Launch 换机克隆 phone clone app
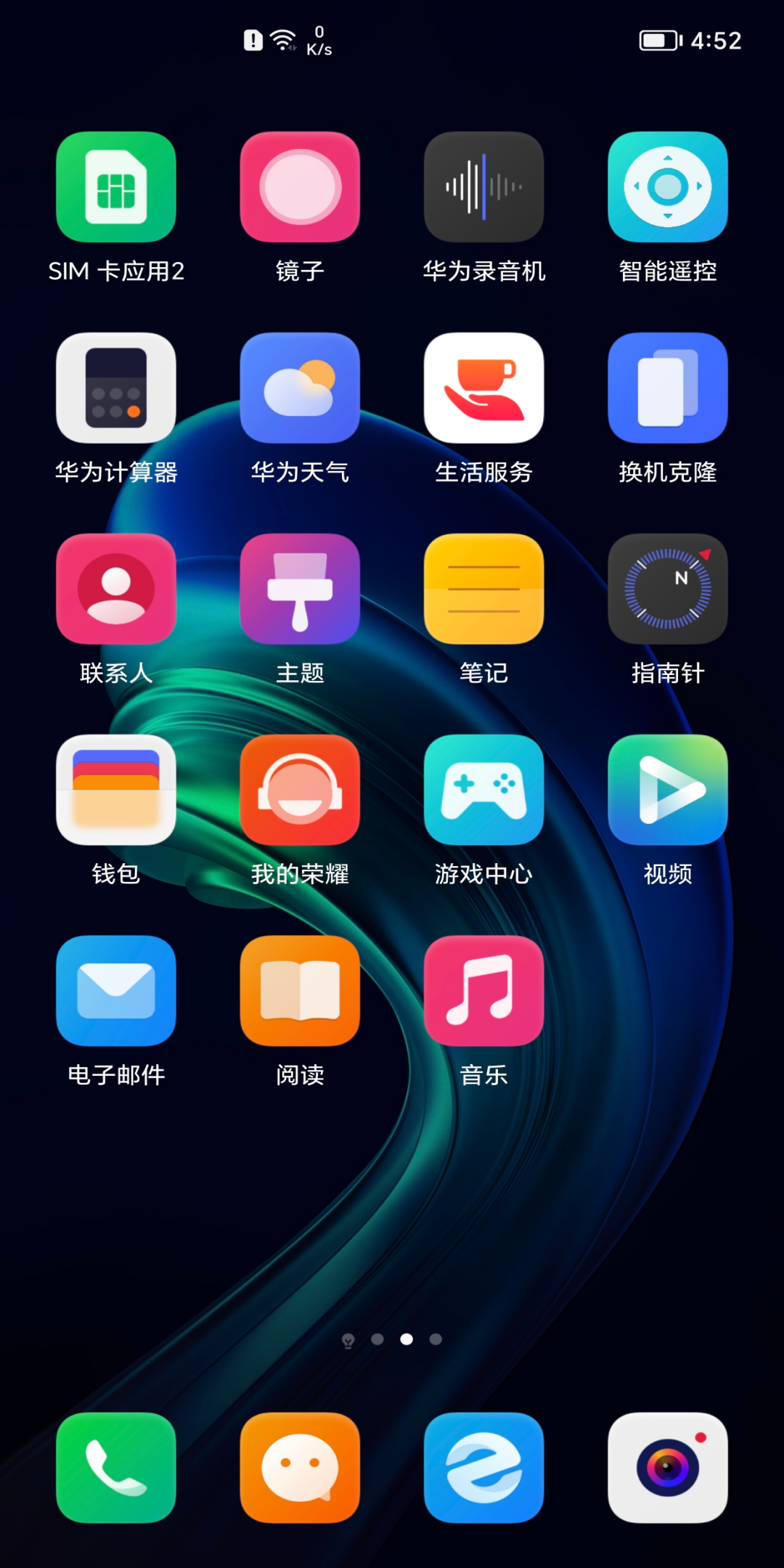784x1568 pixels. [667, 388]
